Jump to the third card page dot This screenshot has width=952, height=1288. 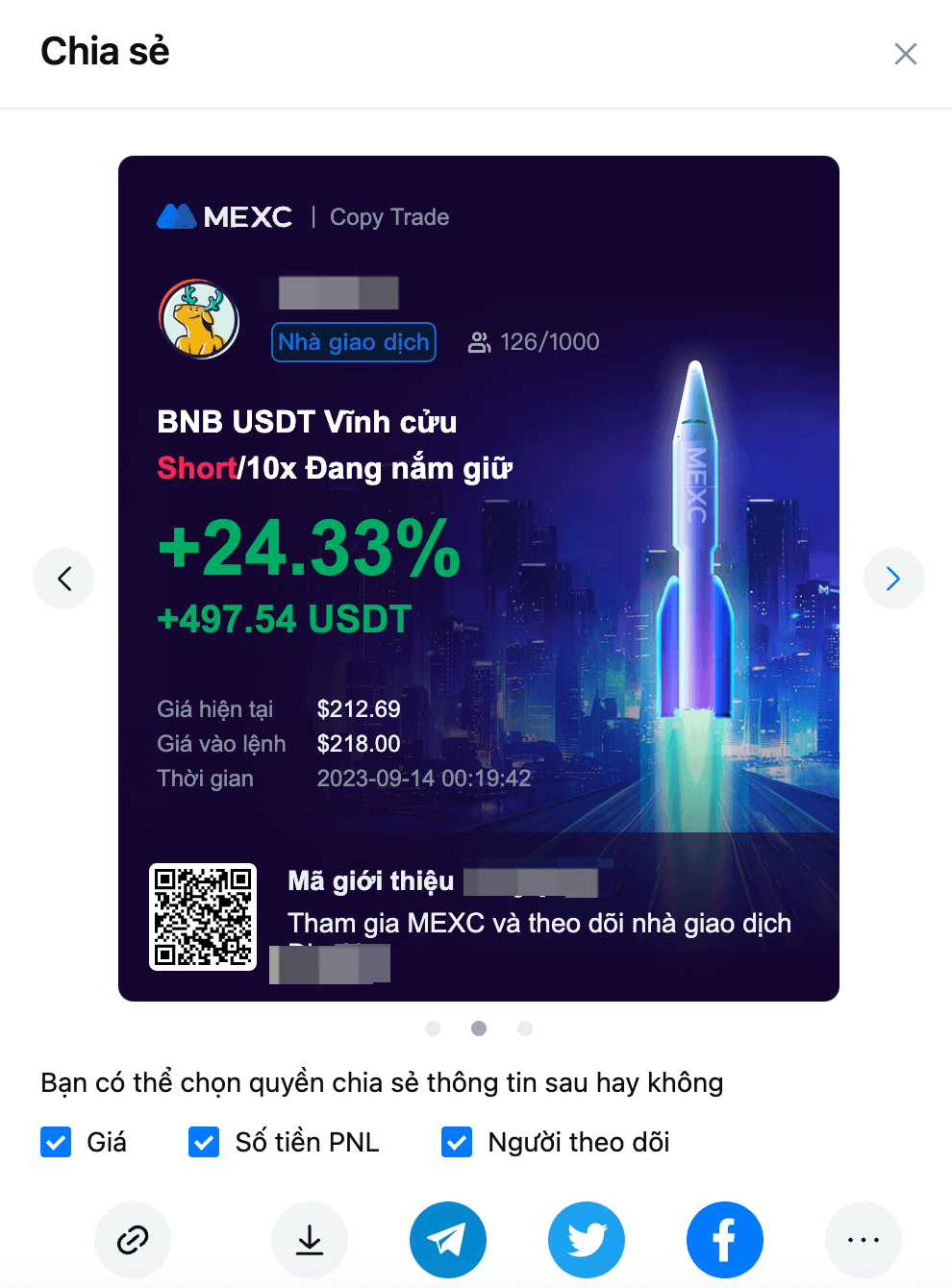525,1028
